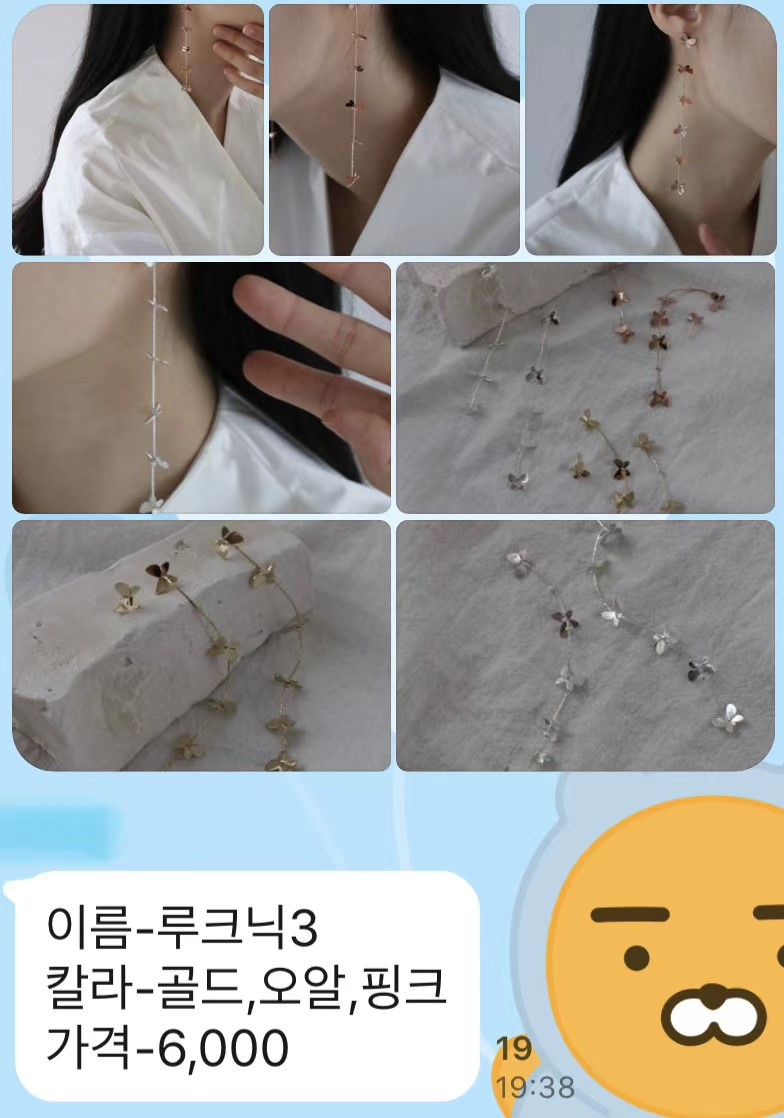View the photo showing the ear wearing the pink earring

650,130
